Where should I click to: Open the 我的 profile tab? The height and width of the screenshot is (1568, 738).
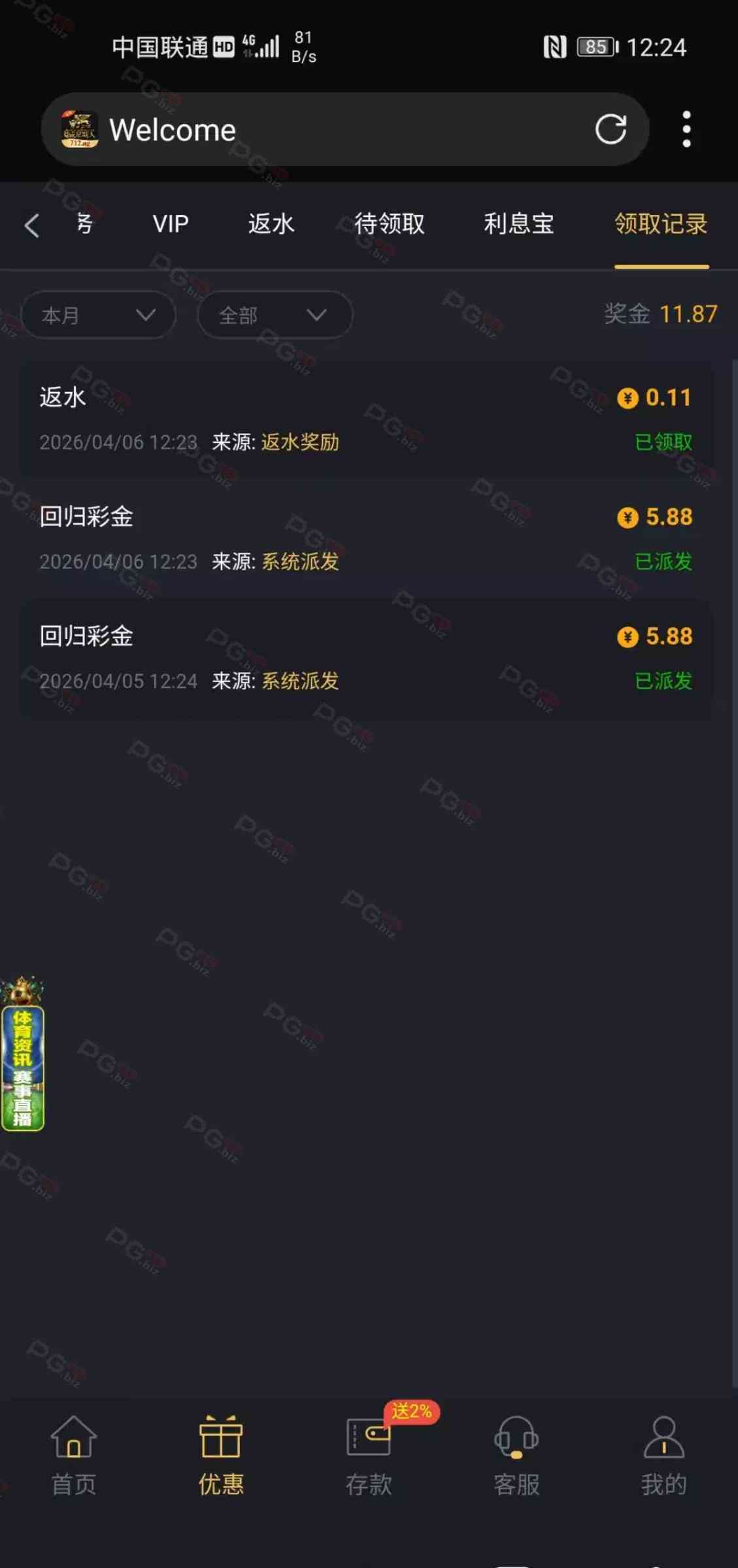pos(663,1454)
